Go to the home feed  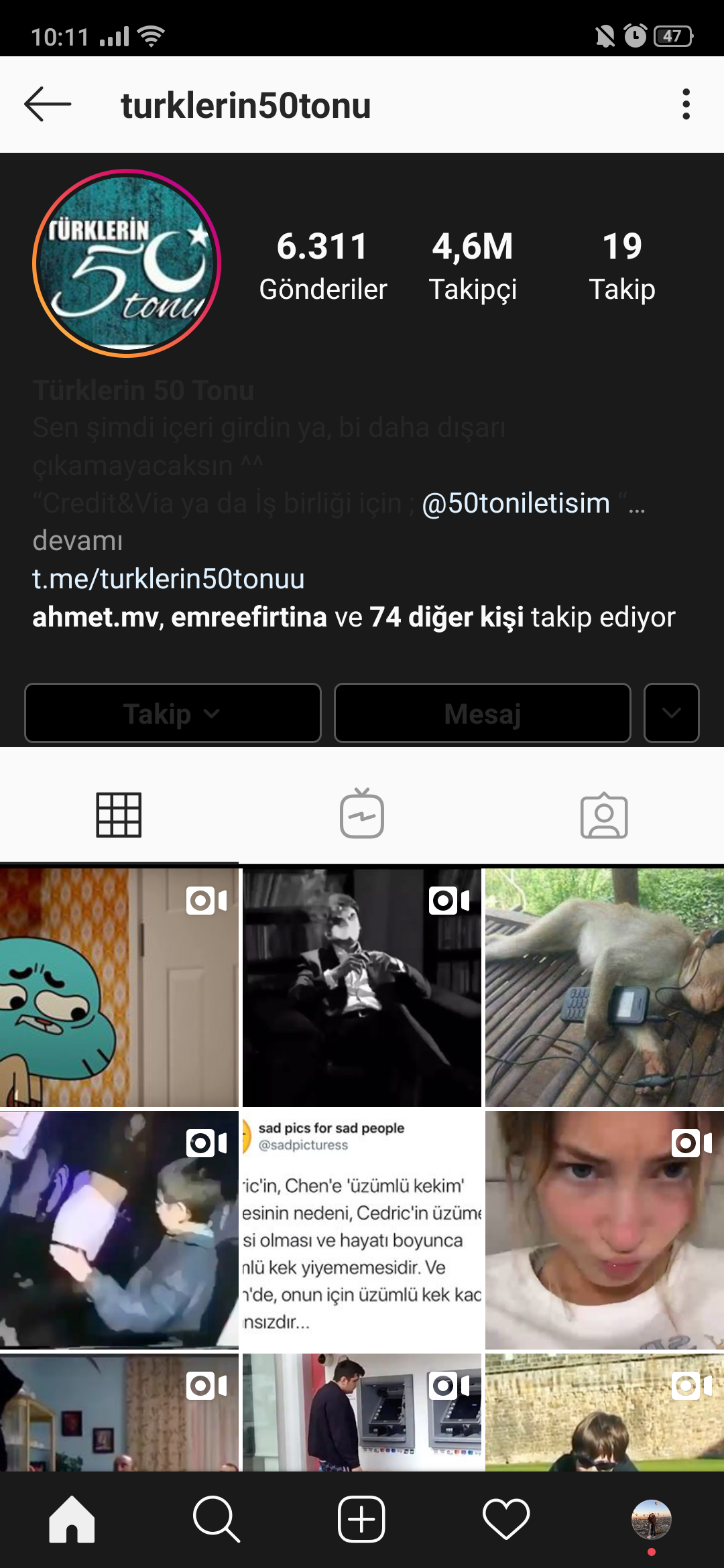coord(72,1519)
